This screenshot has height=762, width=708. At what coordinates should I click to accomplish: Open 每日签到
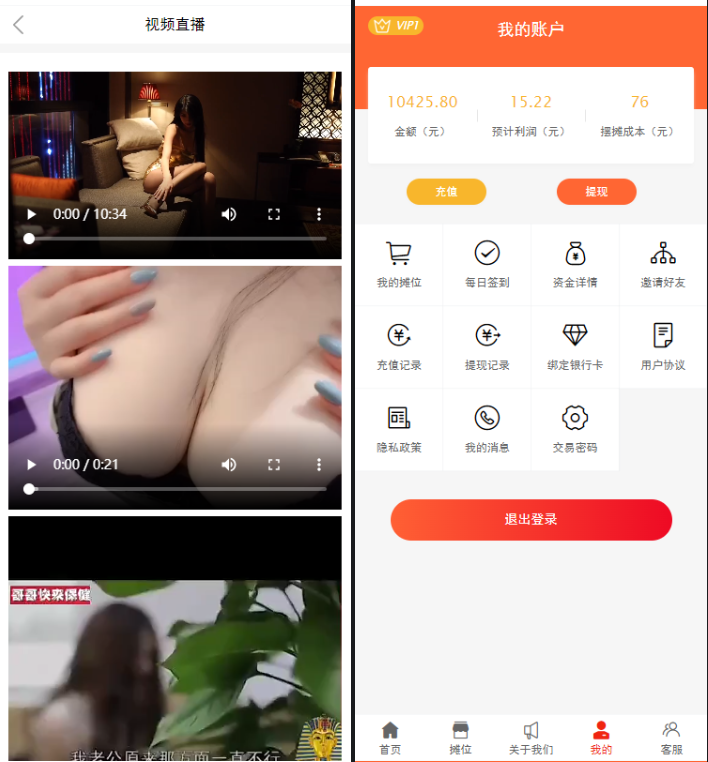(x=487, y=265)
